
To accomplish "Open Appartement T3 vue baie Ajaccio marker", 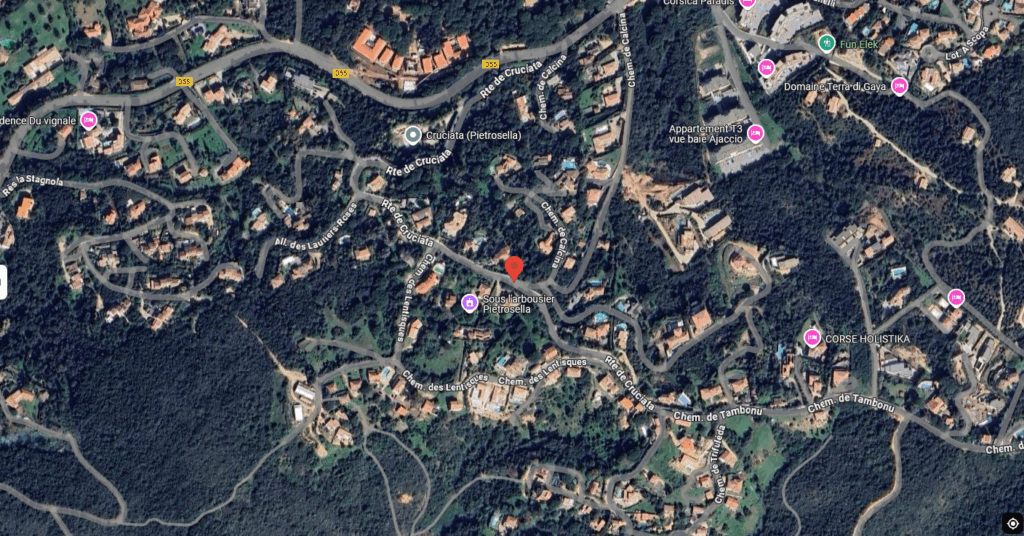I will point(755,133).
